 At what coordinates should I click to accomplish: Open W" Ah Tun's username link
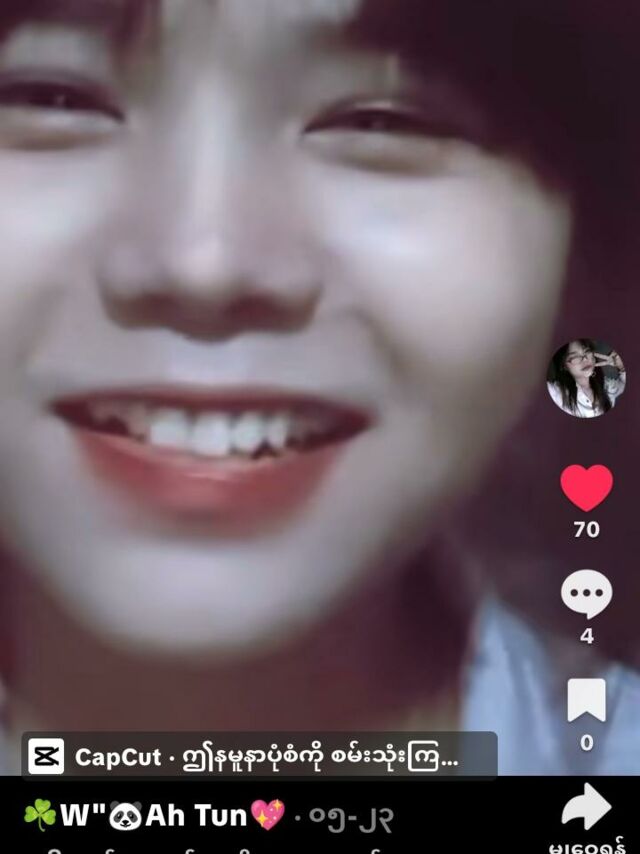point(154,816)
